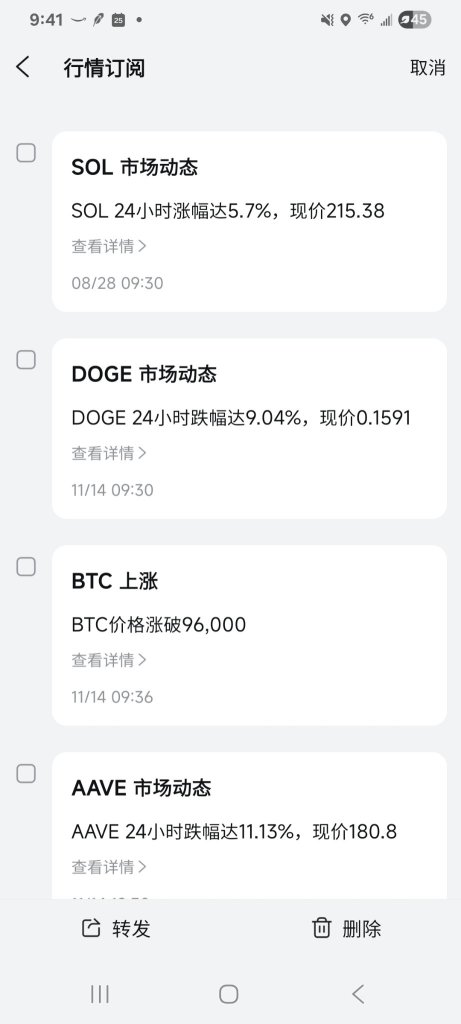The image size is (461, 1024).
Task: Select the DOGE 市场动态 checkbox
Action: tap(26, 360)
